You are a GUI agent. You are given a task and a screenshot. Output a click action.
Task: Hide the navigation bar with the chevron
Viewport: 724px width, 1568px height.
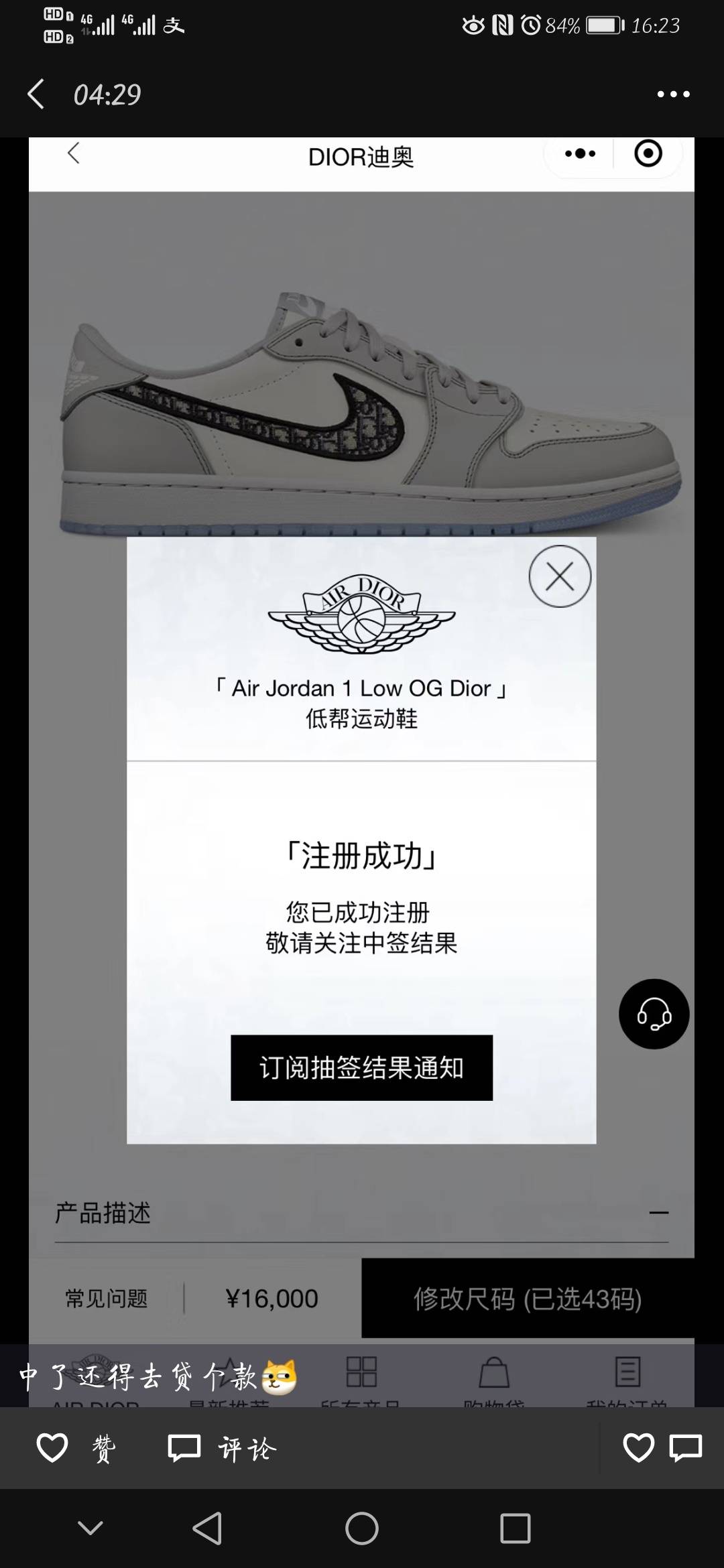point(90,1528)
